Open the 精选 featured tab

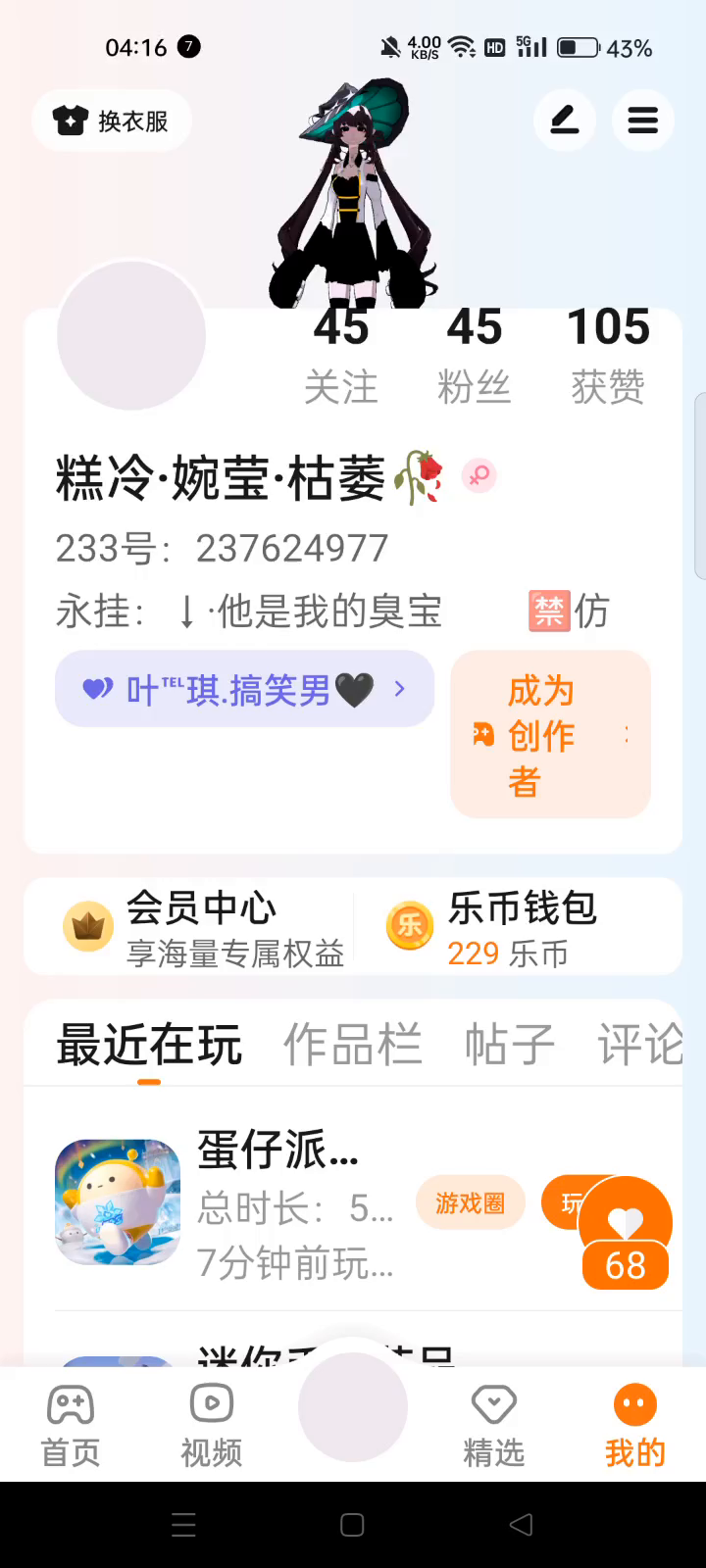[x=494, y=1425]
